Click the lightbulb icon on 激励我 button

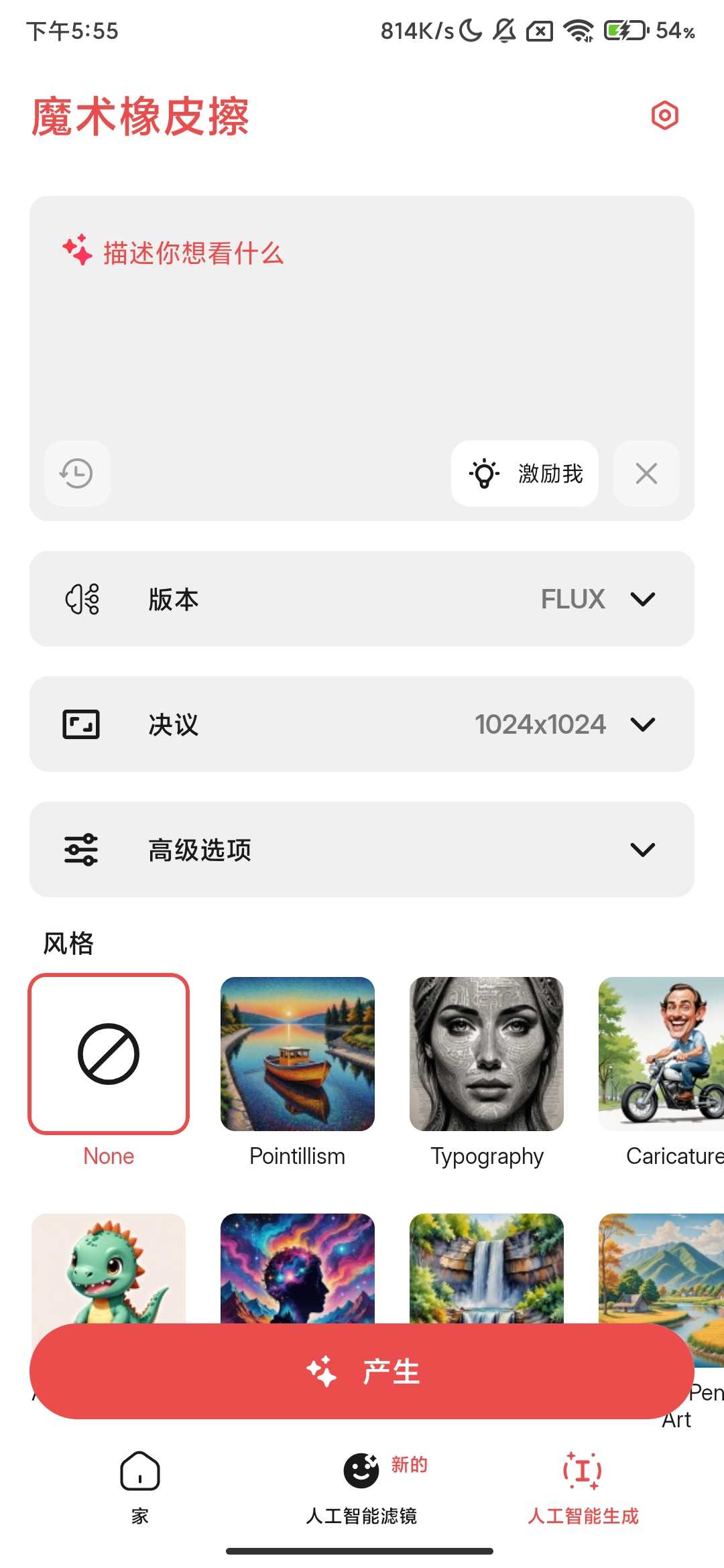point(484,474)
